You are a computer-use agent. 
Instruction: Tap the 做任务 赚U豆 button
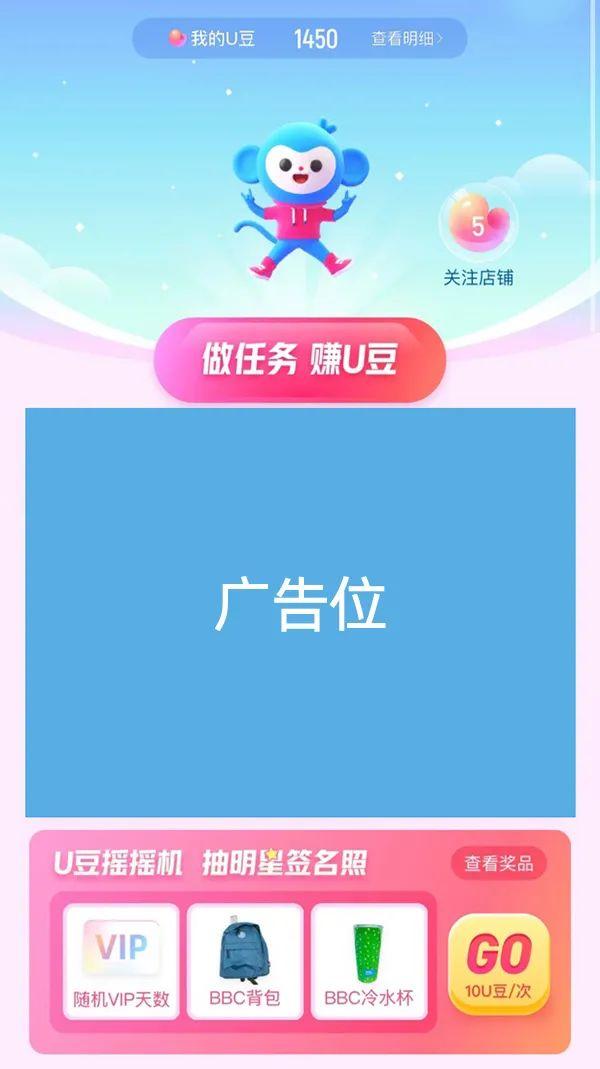coord(299,359)
